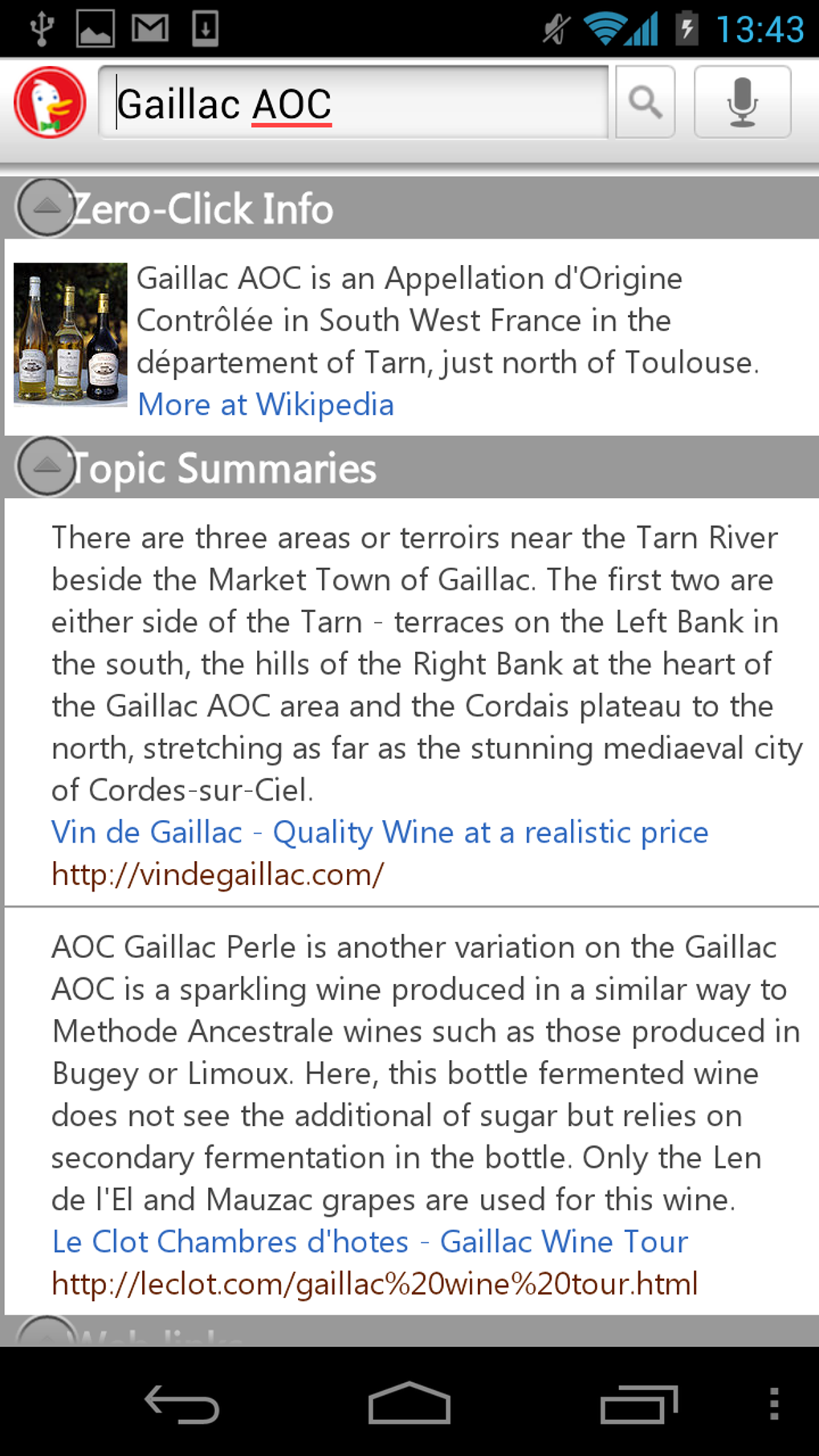Tap the DuckDuckGo duck logo button
819x1456 pixels.
[x=50, y=103]
